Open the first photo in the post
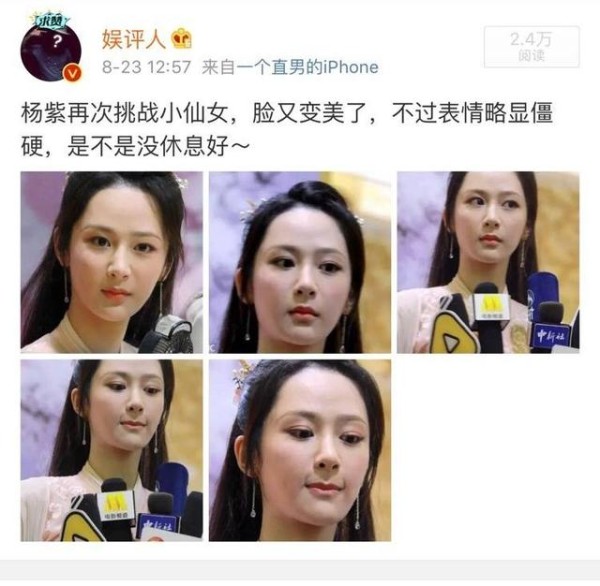Viewport: 600px width, 586px height. [x=111, y=261]
